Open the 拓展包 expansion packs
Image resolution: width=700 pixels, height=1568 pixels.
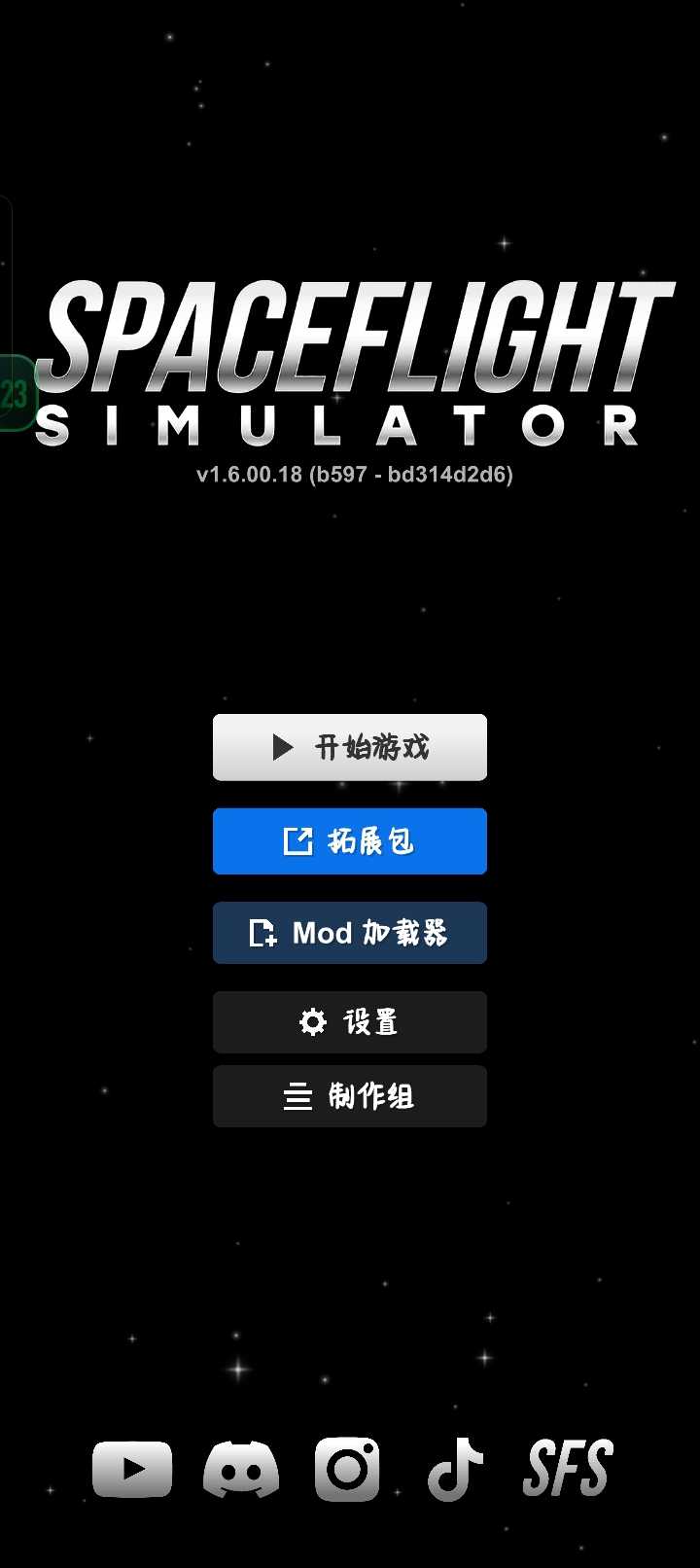[x=350, y=841]
